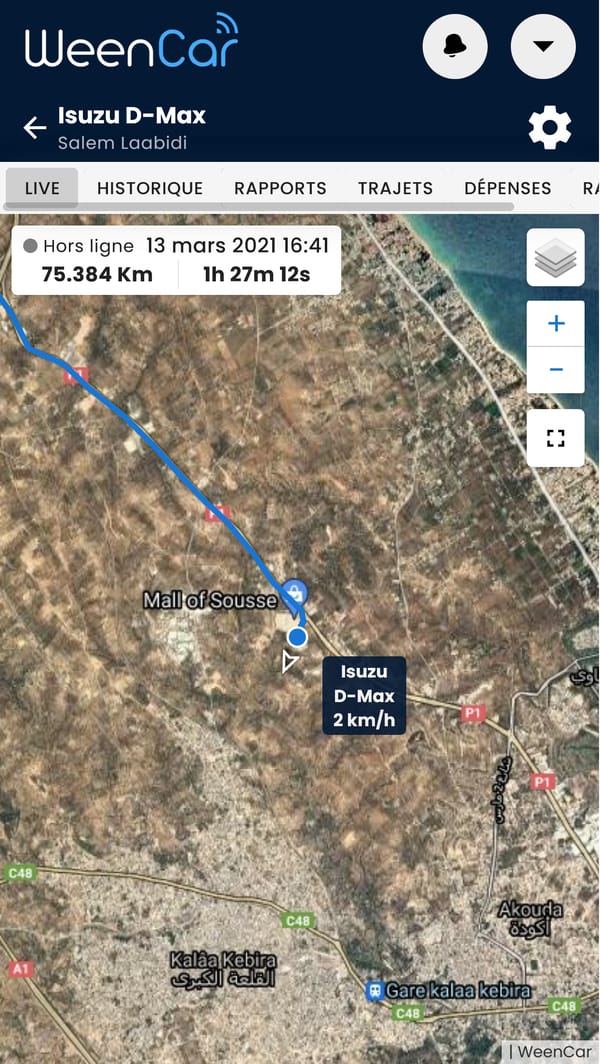This screenshot has height=1064, width=600.
Task: Open the DÉPENSES tab
Action: point(508,188)
